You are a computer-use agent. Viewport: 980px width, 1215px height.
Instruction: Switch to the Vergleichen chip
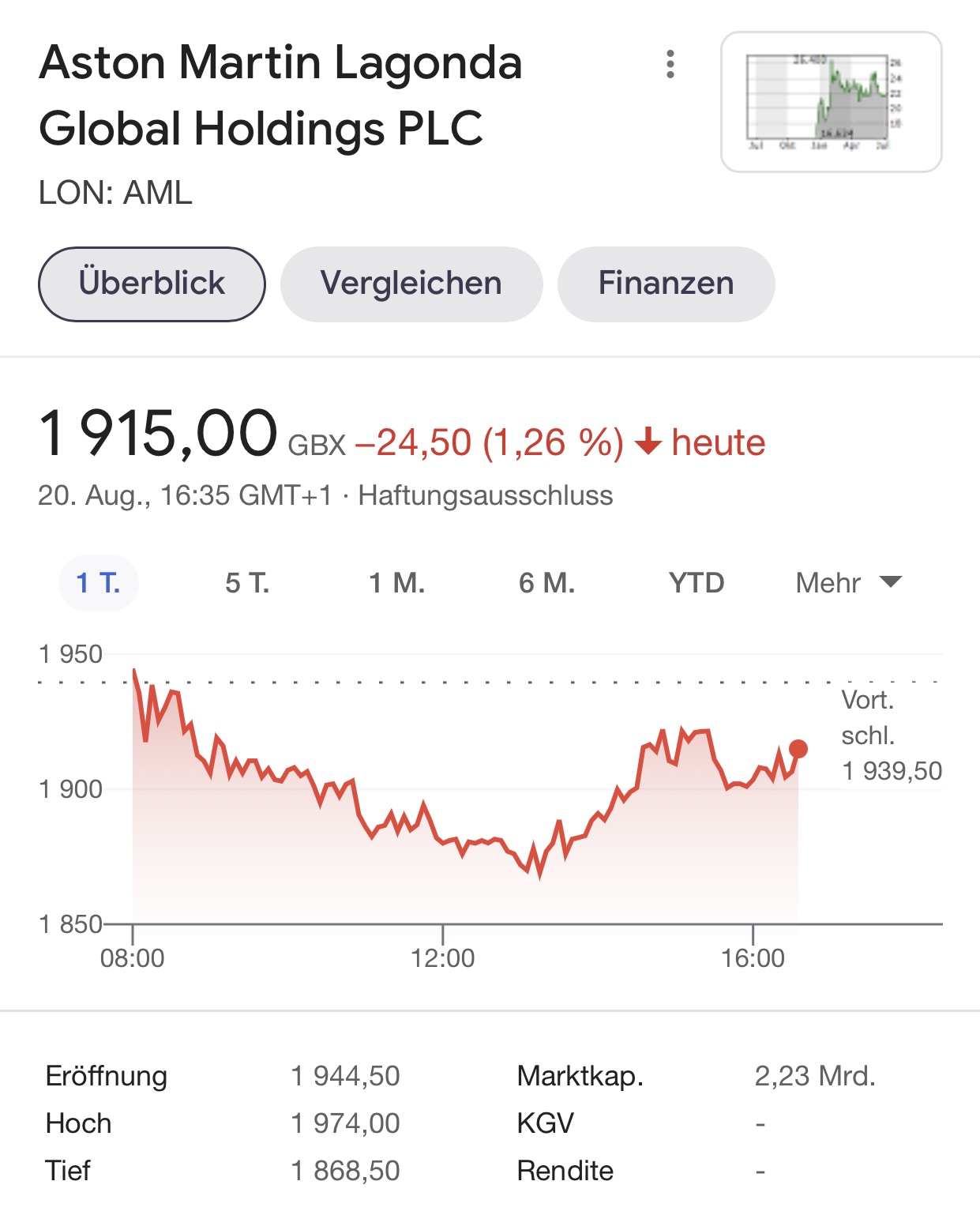411,284
